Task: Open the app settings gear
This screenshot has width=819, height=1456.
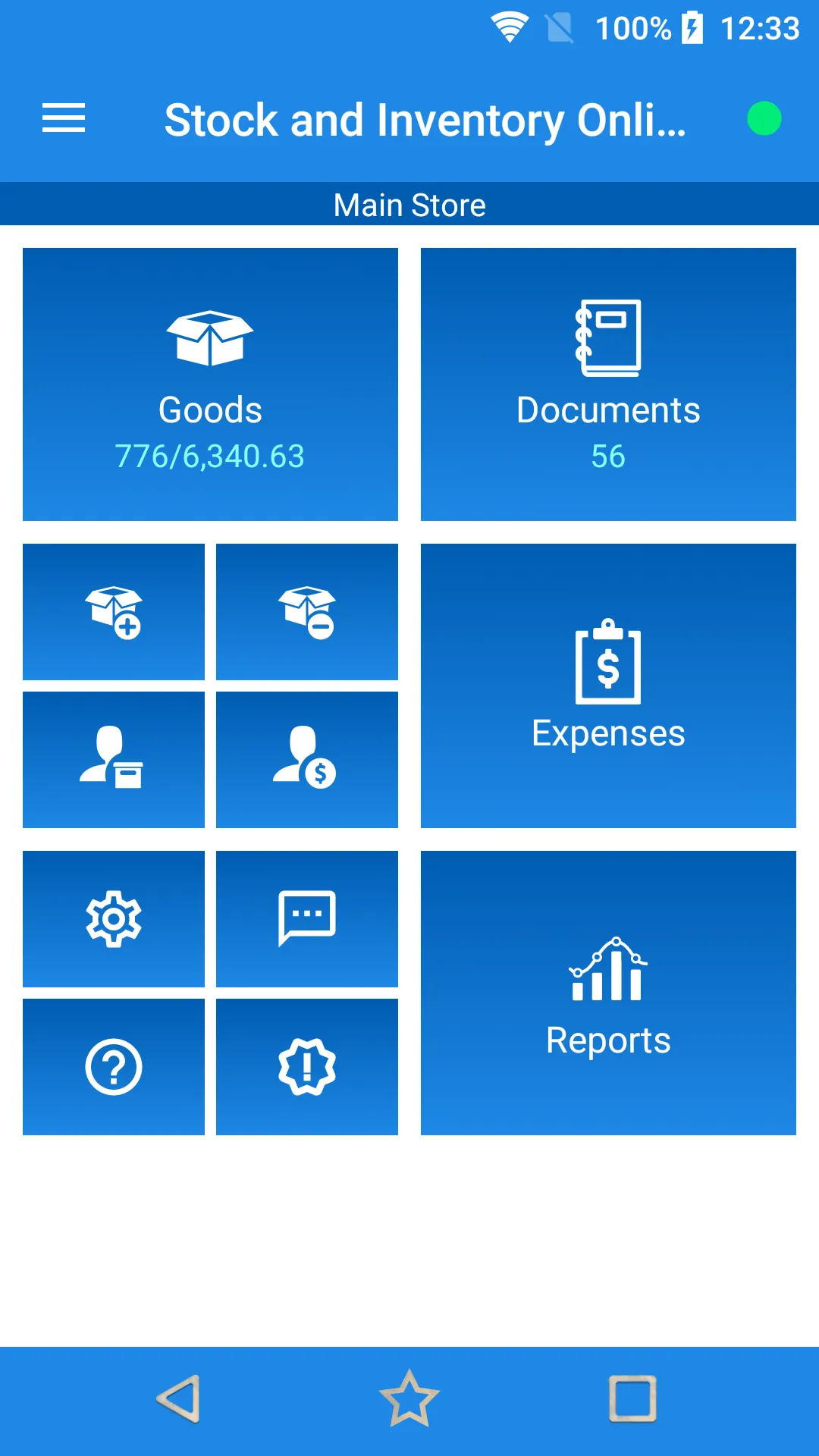Action: (114, 918)
